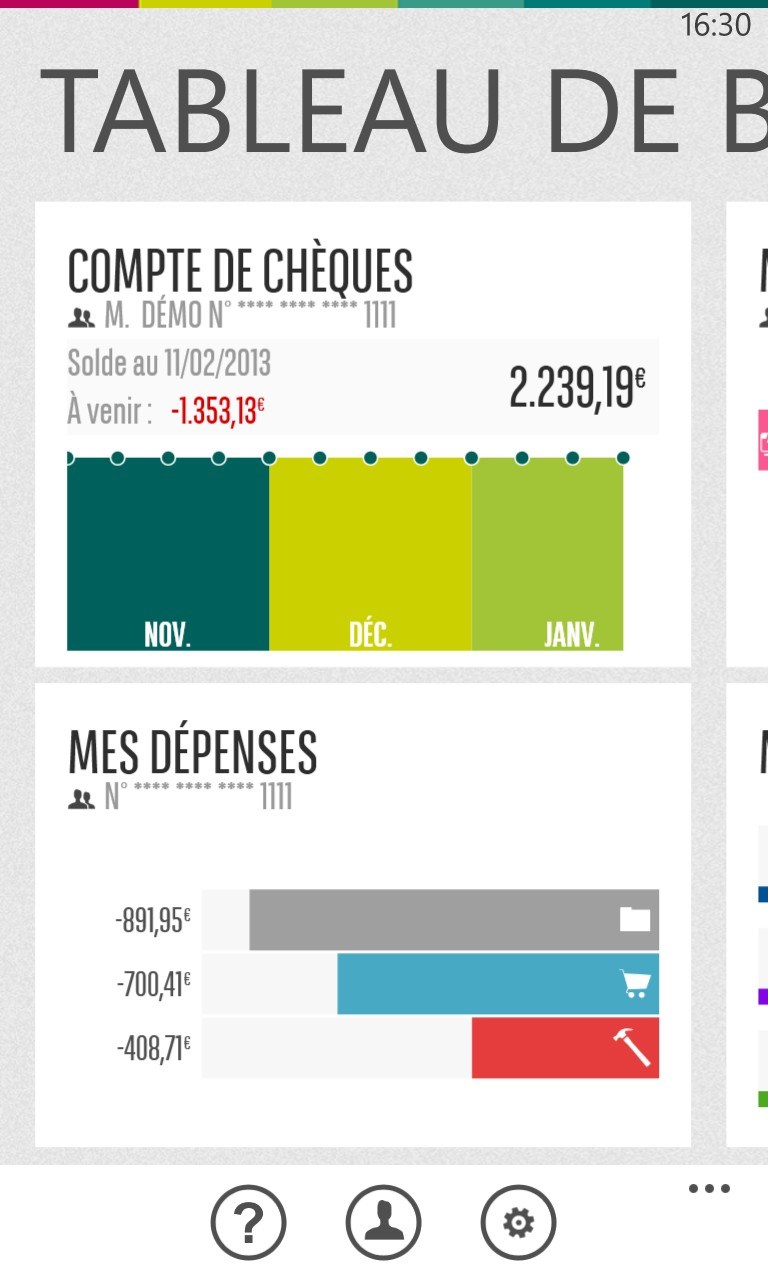Open the help question mark icon

248,1222
